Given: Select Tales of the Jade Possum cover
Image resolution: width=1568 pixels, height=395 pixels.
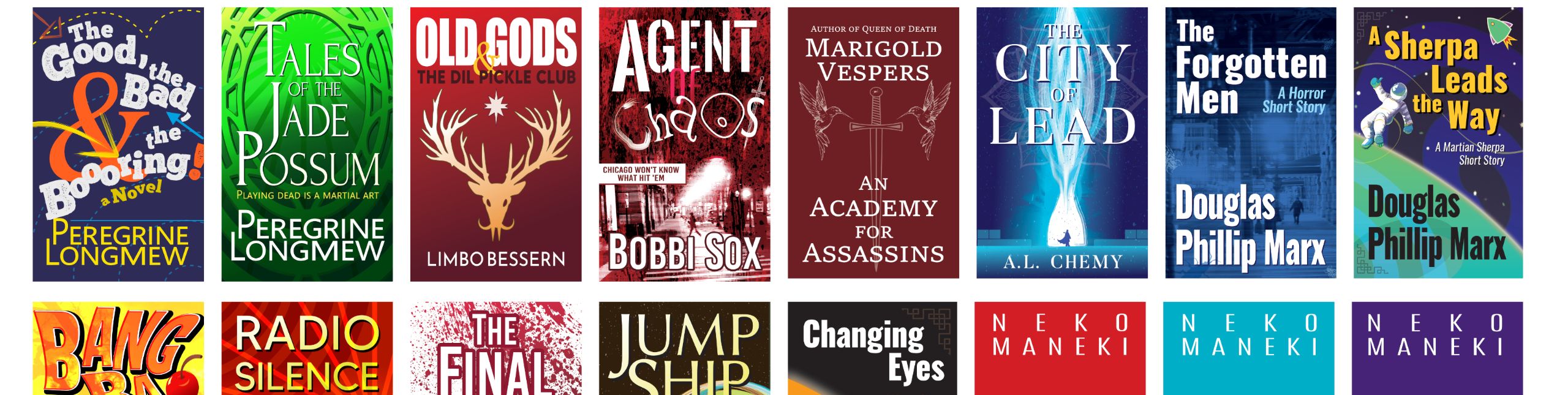Looking at the screenshot, I should pyautogui.click(x=307, y=144).
